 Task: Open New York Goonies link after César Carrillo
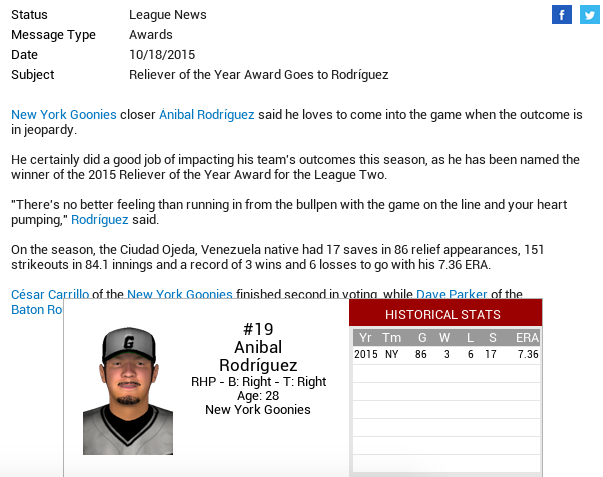tap(180, 294)
